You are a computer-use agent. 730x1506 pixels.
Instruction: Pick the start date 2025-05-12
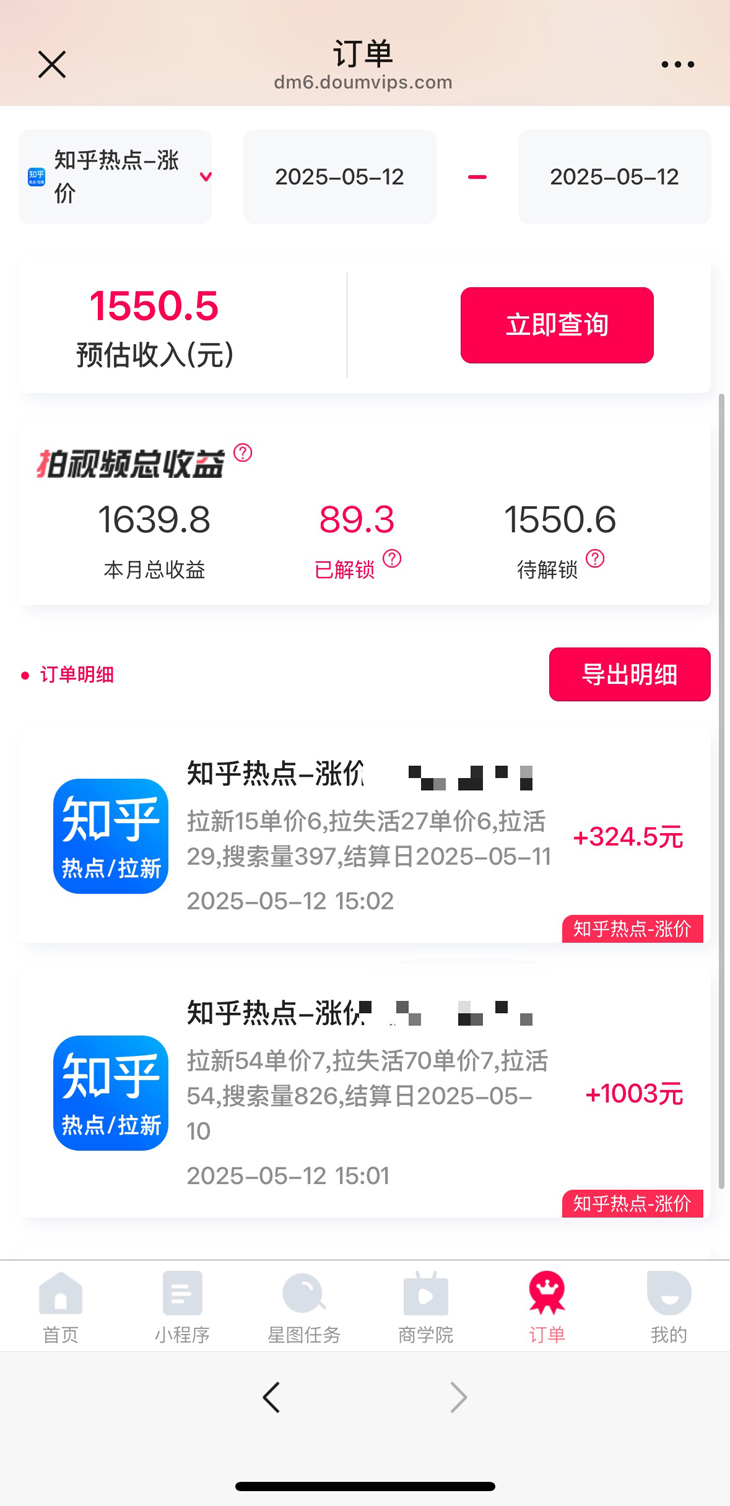[x=339, y=177]
